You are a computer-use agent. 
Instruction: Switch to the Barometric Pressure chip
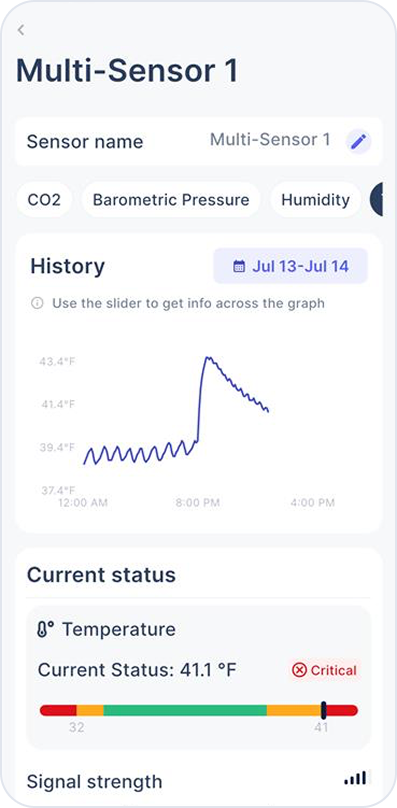(171, 200)
